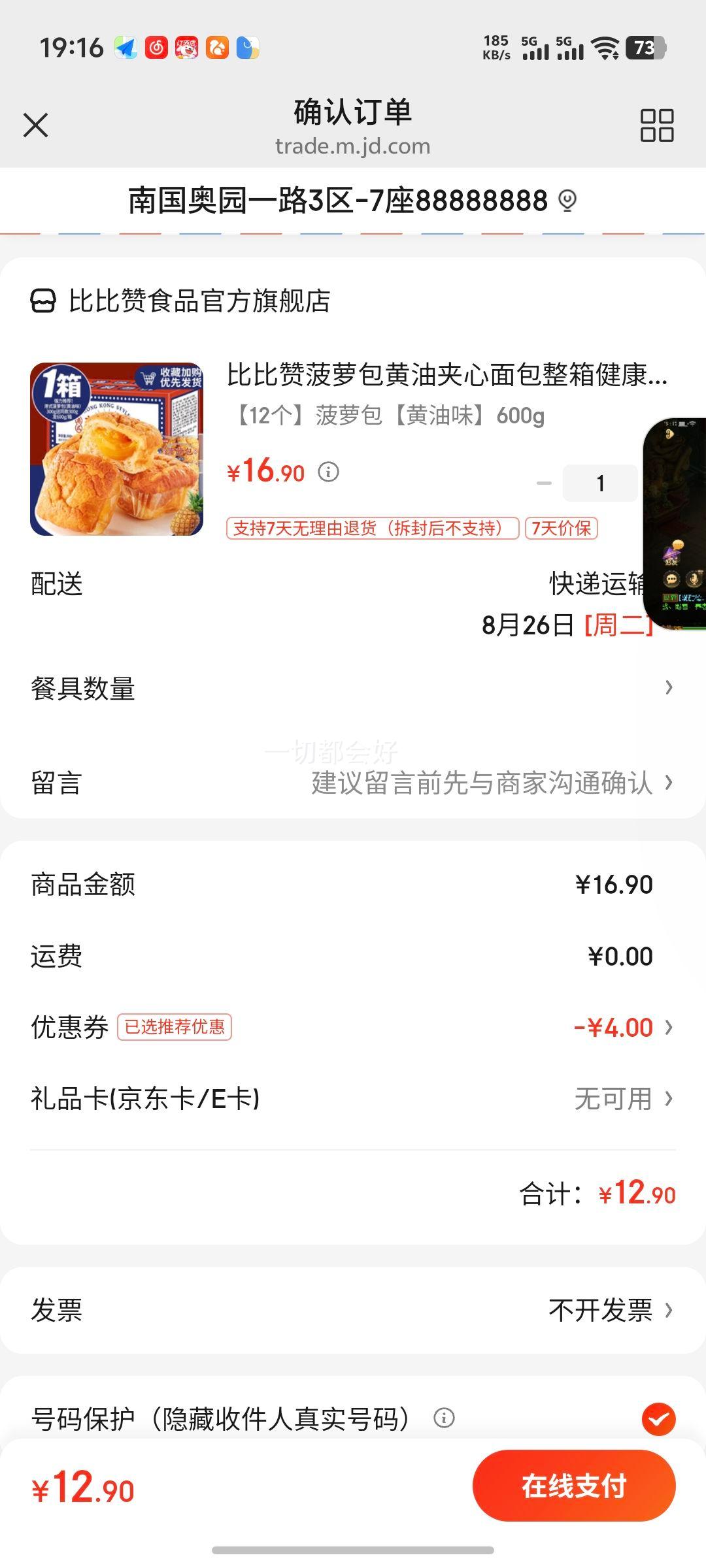
Task: Open 优惠券 coupon selection
Action: click(353, 1028)
